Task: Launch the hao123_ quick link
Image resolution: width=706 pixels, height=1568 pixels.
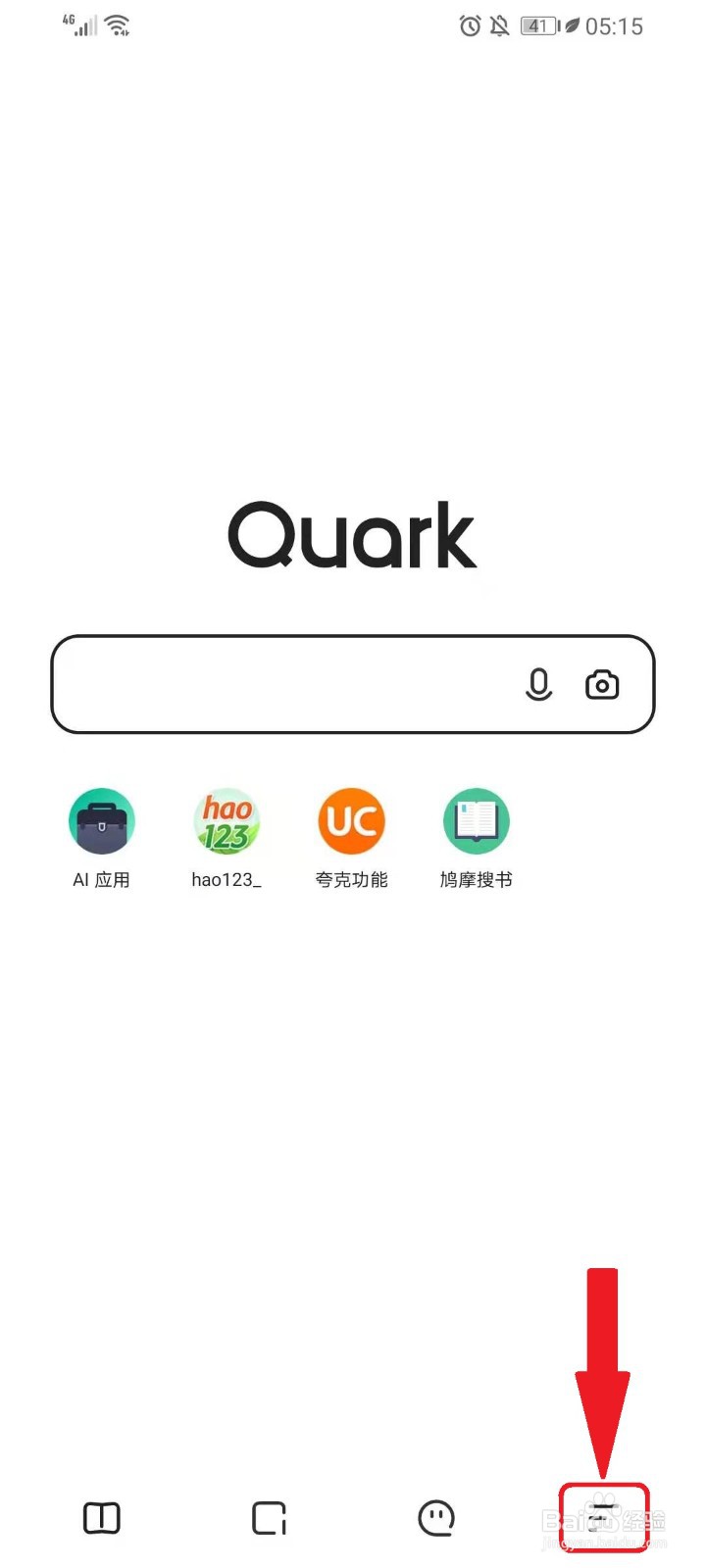Action: tap(227, 821)
